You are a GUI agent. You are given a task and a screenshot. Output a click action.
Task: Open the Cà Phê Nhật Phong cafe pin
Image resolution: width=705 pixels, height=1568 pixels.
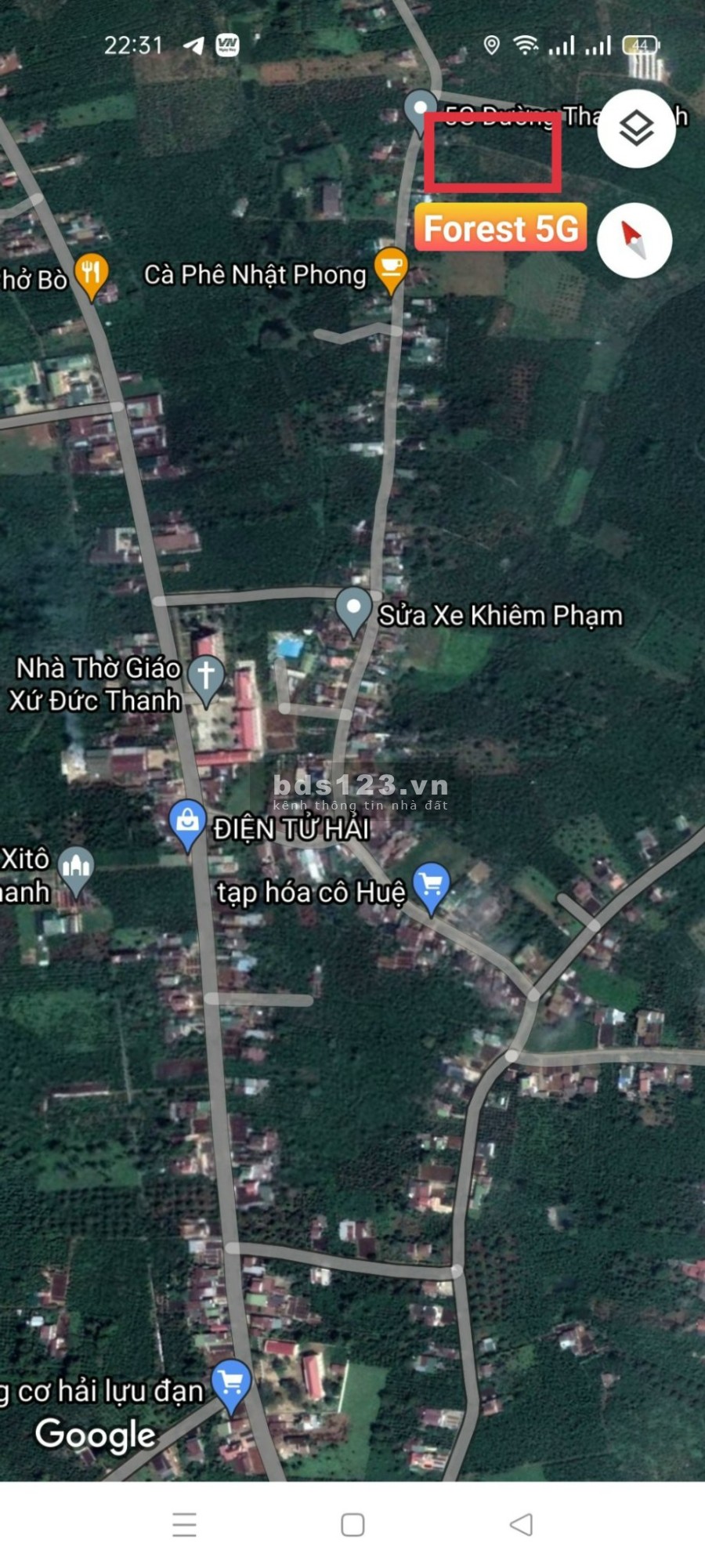click(x=390, y=270)
